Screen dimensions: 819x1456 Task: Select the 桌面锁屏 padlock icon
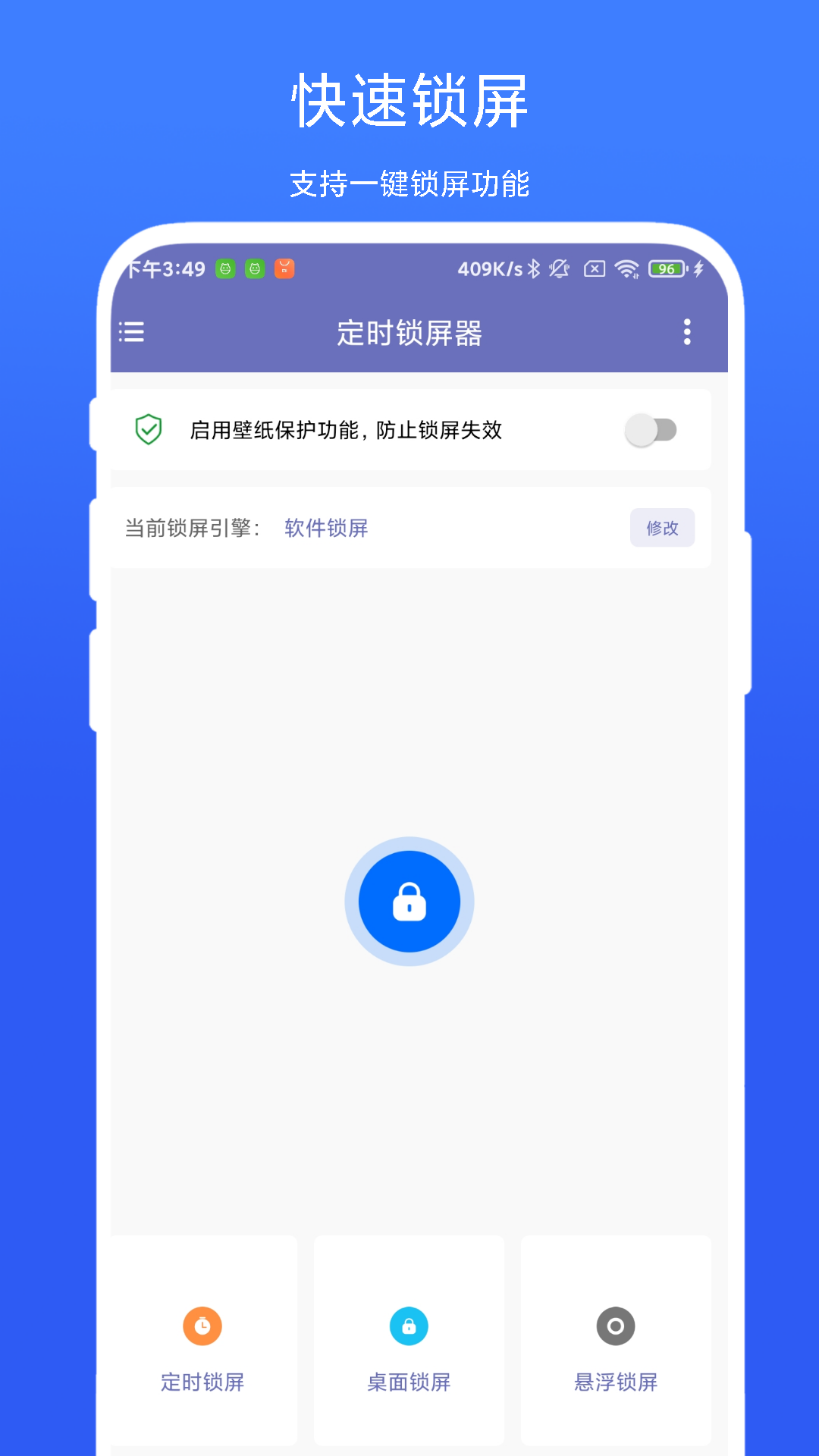409,1327
